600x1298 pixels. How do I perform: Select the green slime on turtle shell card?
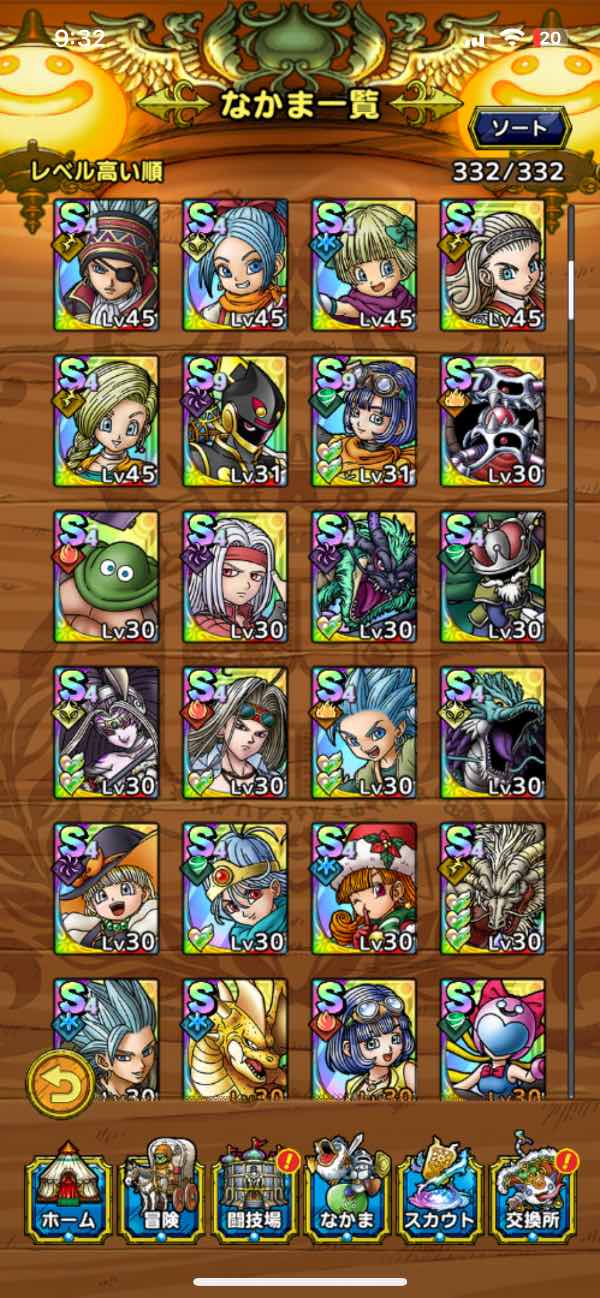(x=106, y=577)
